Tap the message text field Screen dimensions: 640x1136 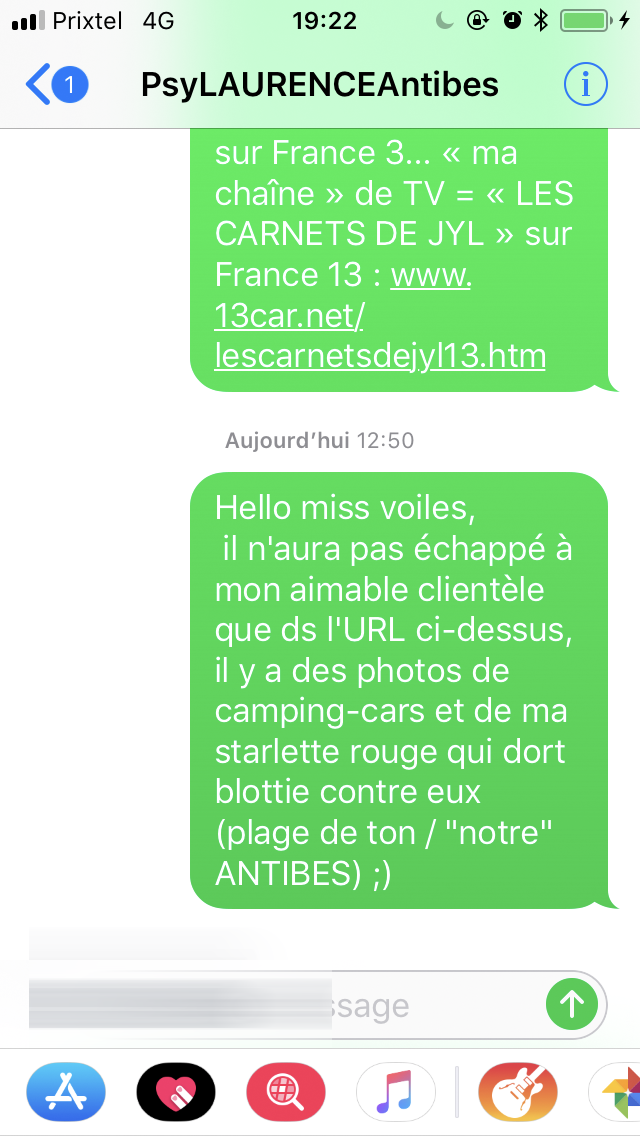pos(317,1005)
